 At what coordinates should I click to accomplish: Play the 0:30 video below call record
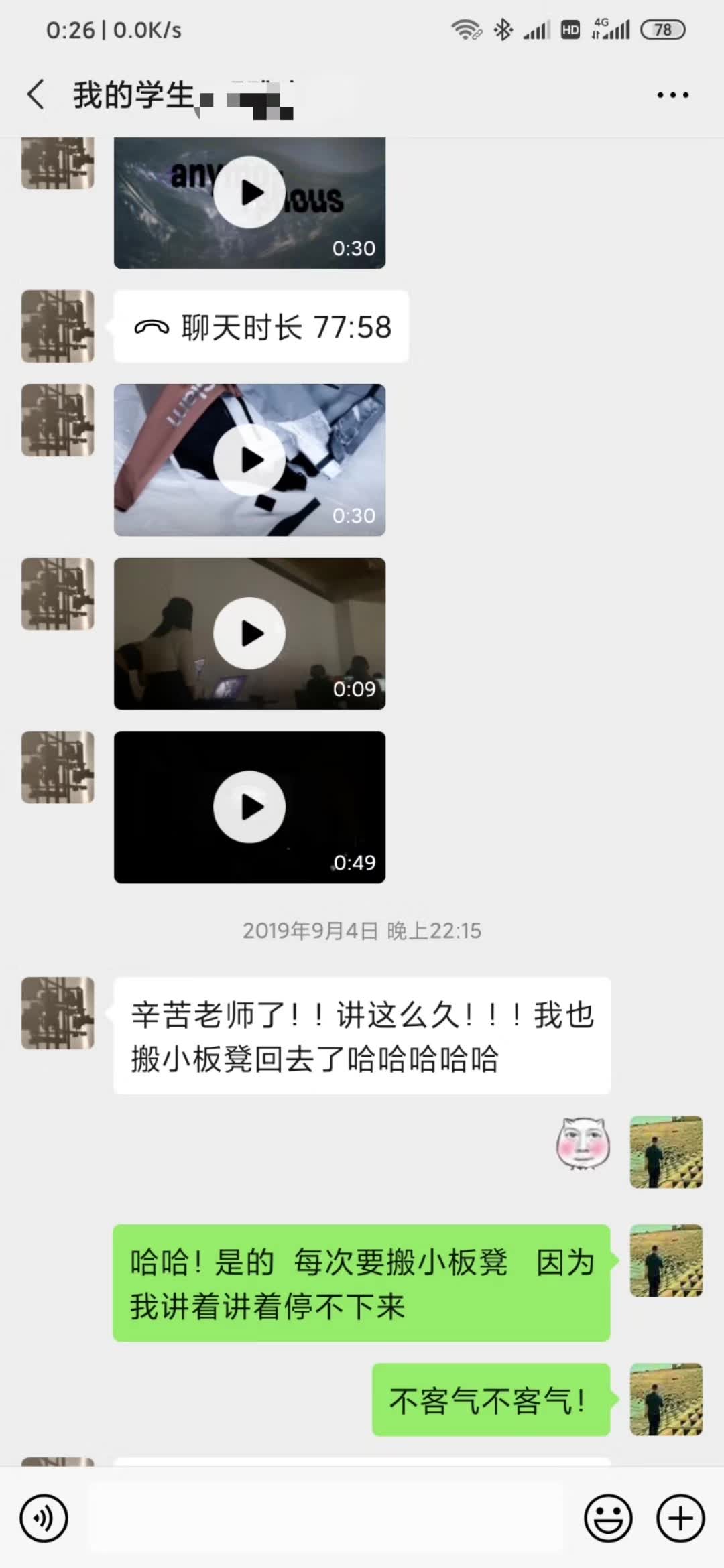pos(249,460)
